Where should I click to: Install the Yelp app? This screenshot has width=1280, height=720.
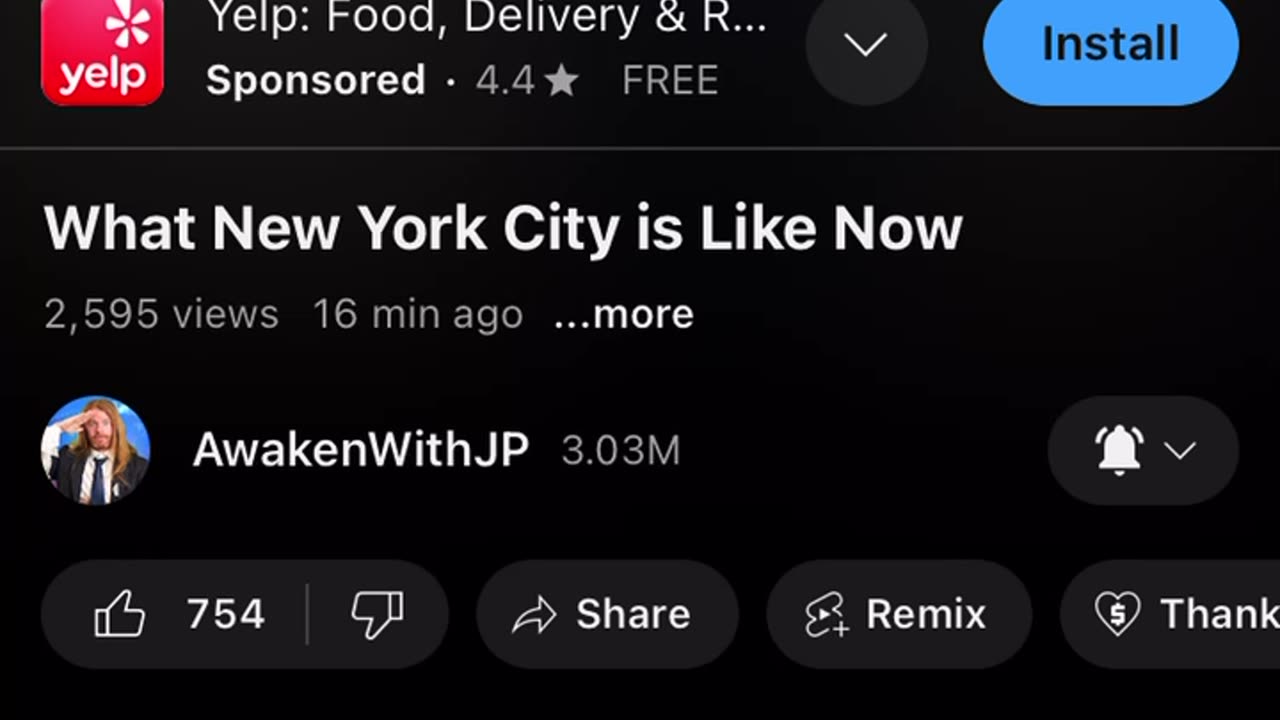1110,46
